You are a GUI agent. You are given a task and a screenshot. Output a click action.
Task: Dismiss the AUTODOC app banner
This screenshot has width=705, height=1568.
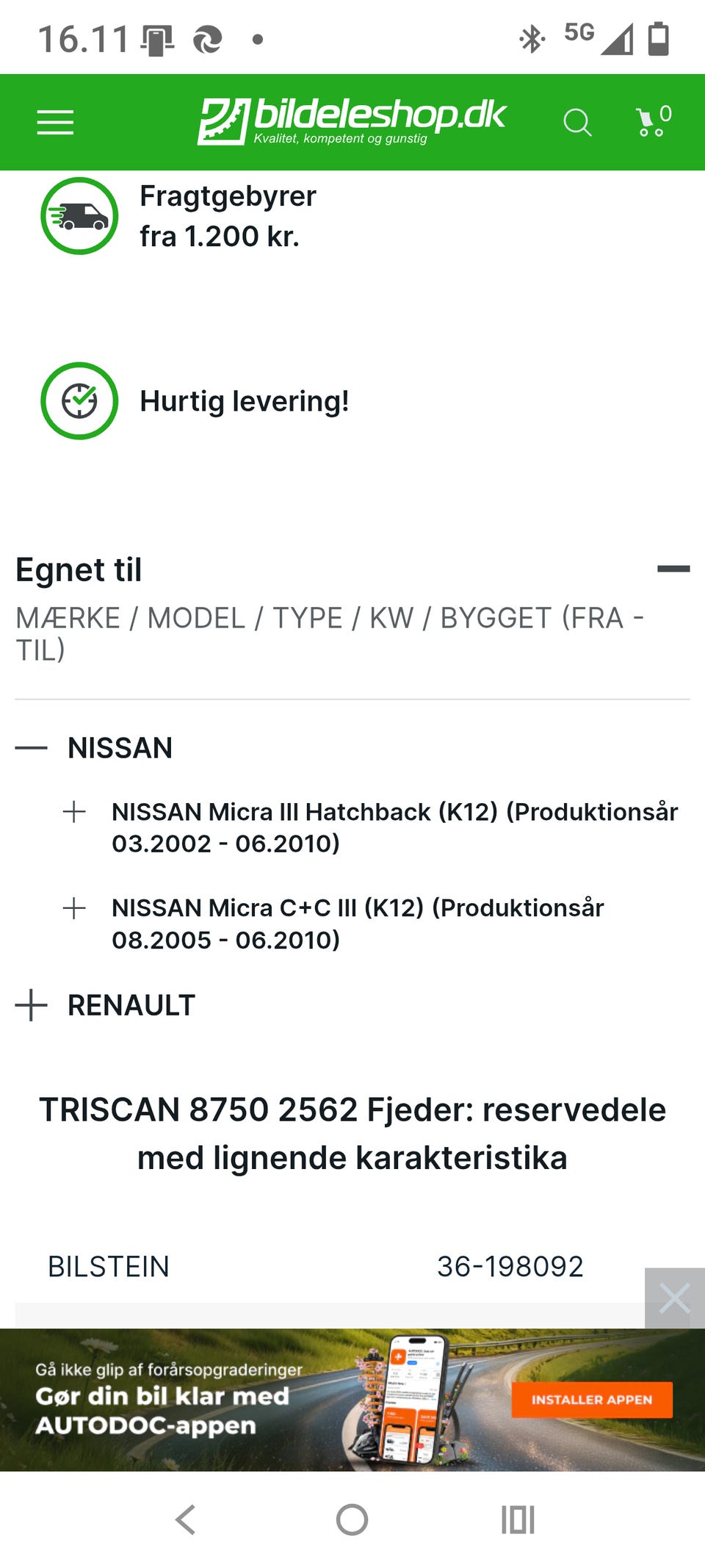pos(675,1298)
